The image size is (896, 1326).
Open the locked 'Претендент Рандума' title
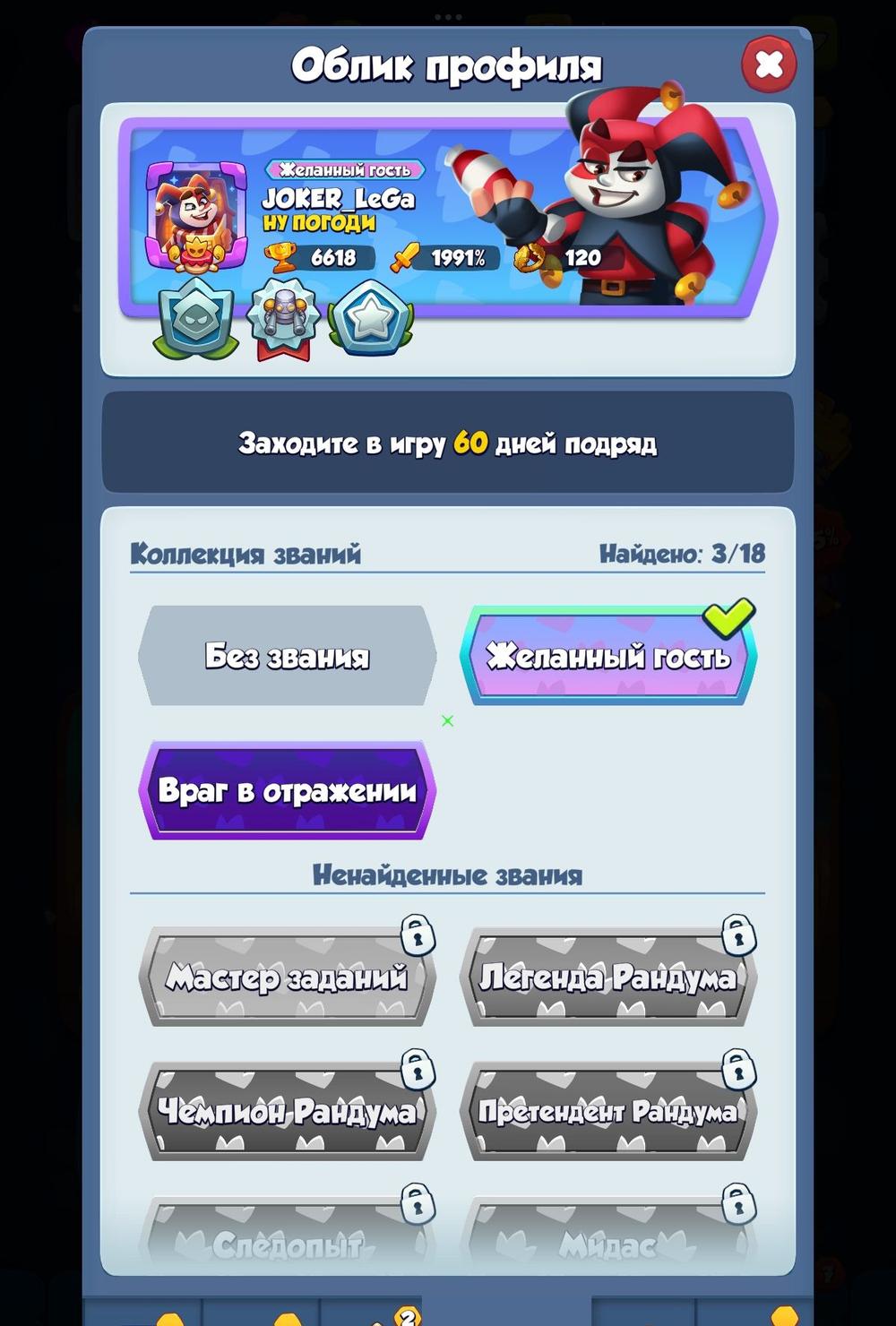608,1111
